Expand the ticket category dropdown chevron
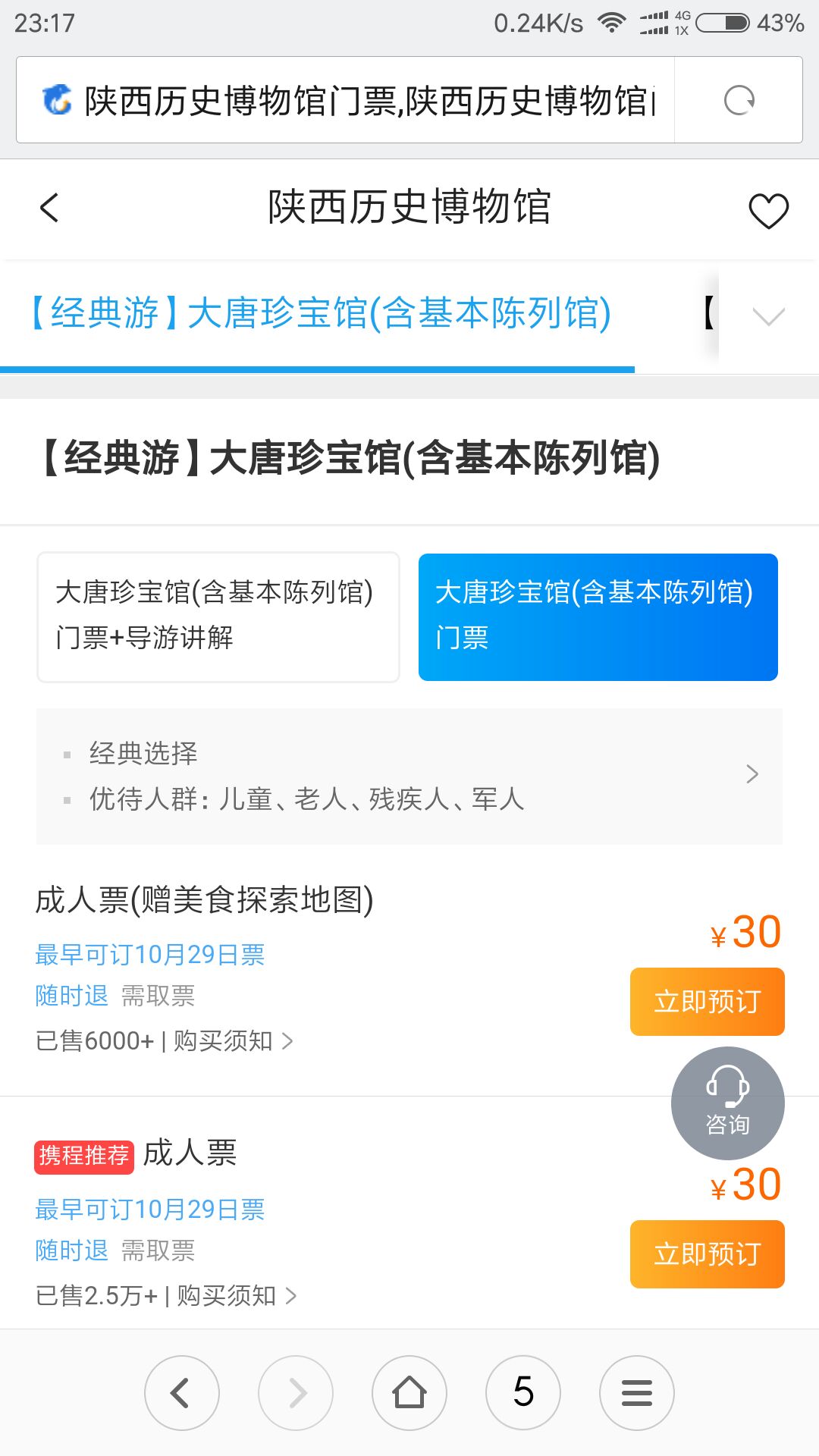 click(768, 315)
